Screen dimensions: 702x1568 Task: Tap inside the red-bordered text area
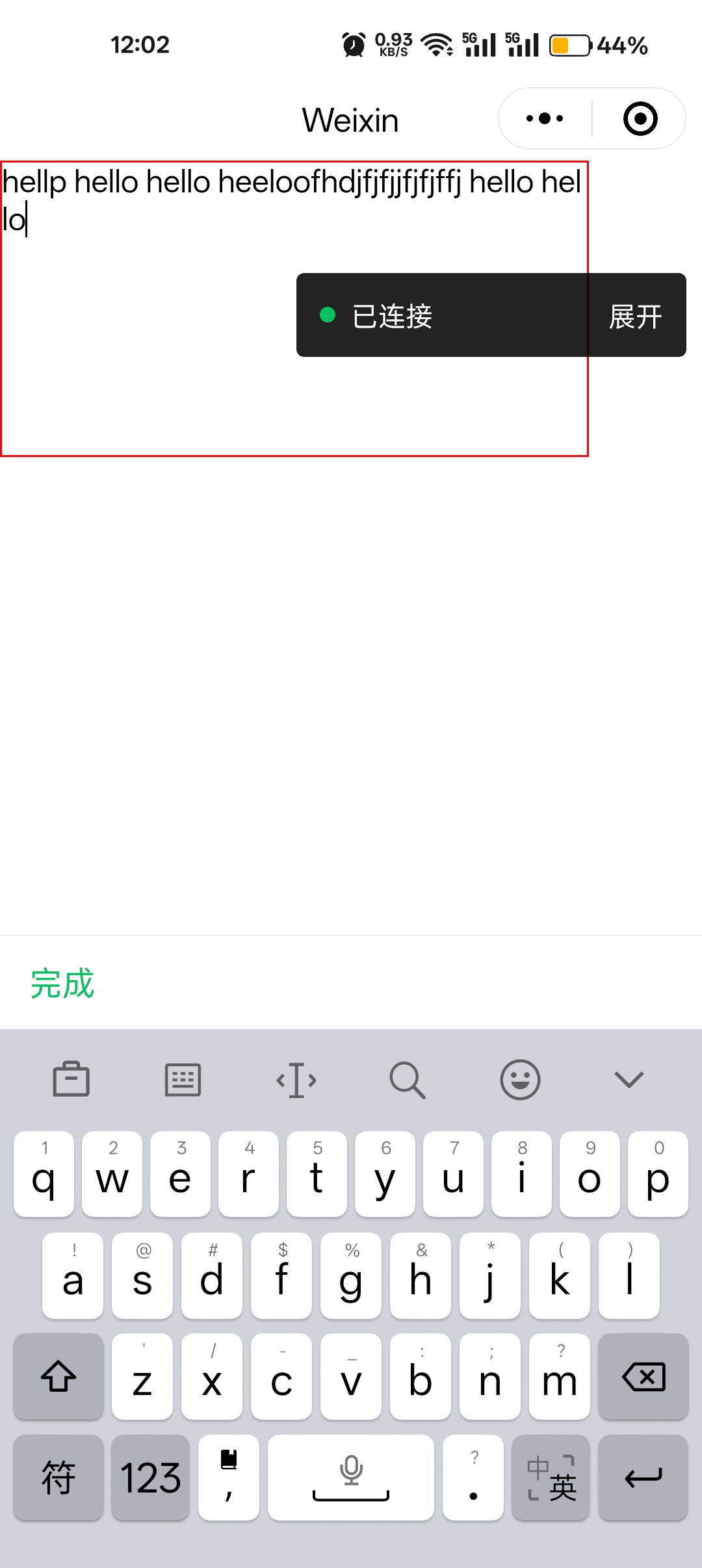(294, 309)
